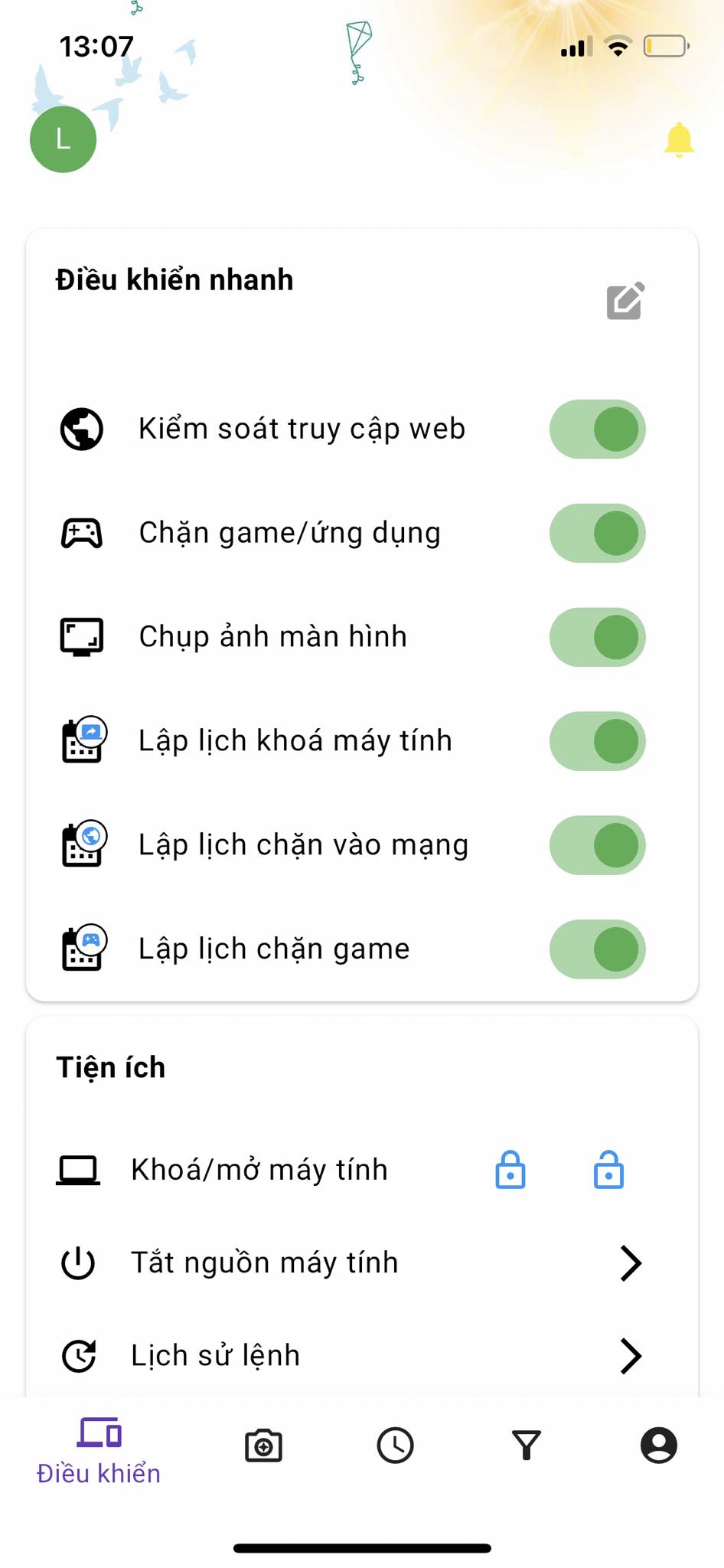Viewport: 724px width, 1568px height.
Task: Open the filter tab
Action: pos(527,1445)
